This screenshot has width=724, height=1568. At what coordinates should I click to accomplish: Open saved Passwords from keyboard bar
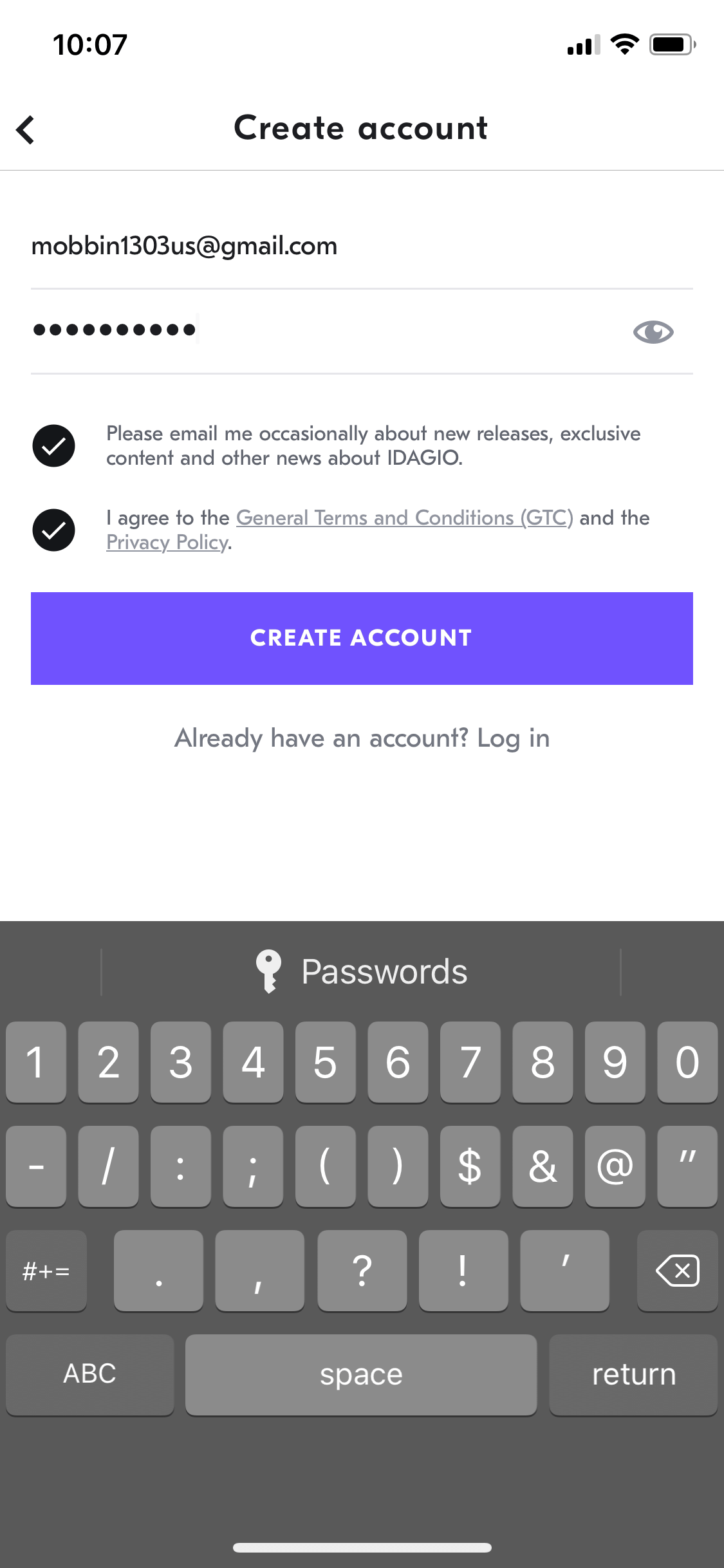click(361, 971)
